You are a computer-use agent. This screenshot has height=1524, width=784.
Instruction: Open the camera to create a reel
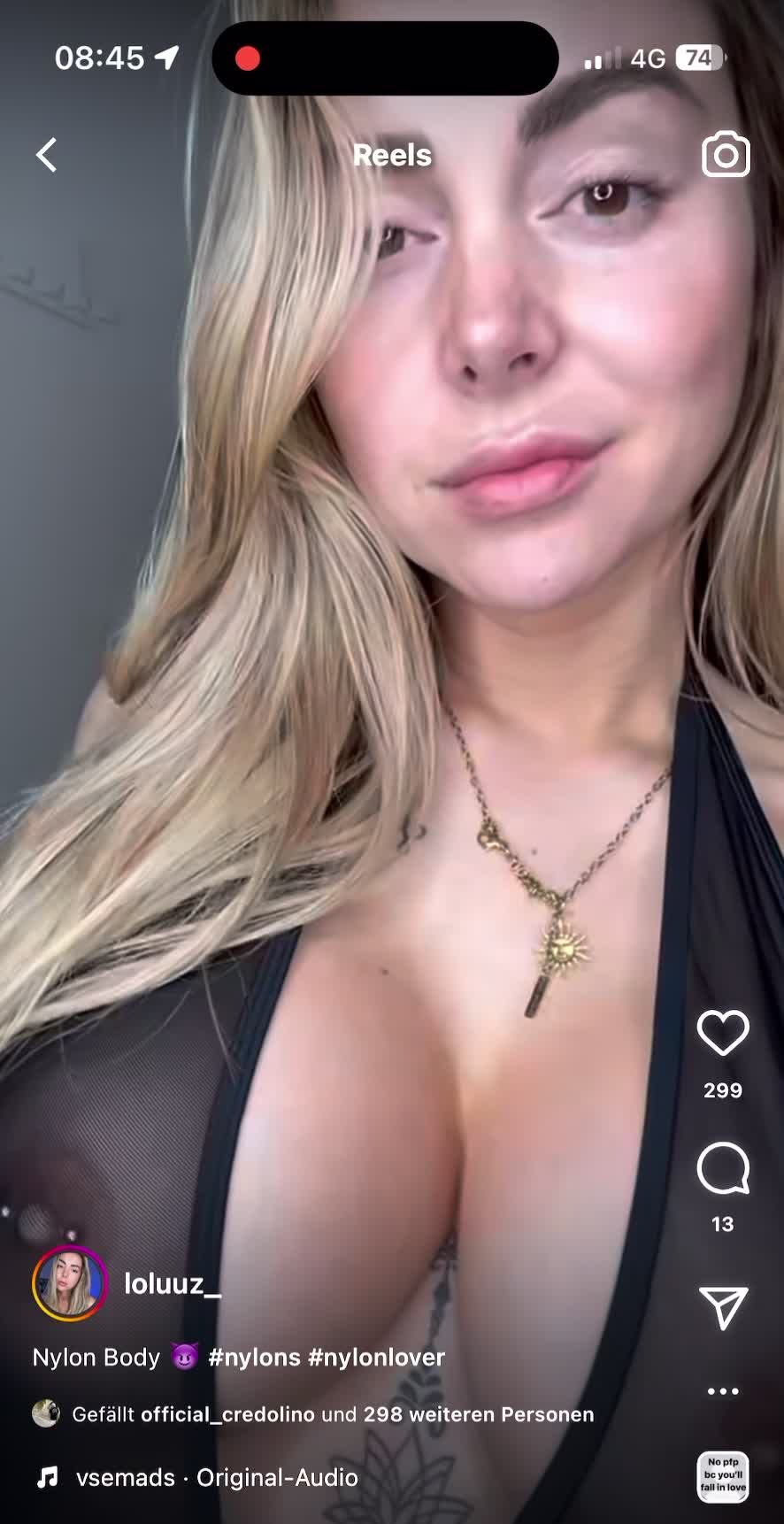(726, 155)
